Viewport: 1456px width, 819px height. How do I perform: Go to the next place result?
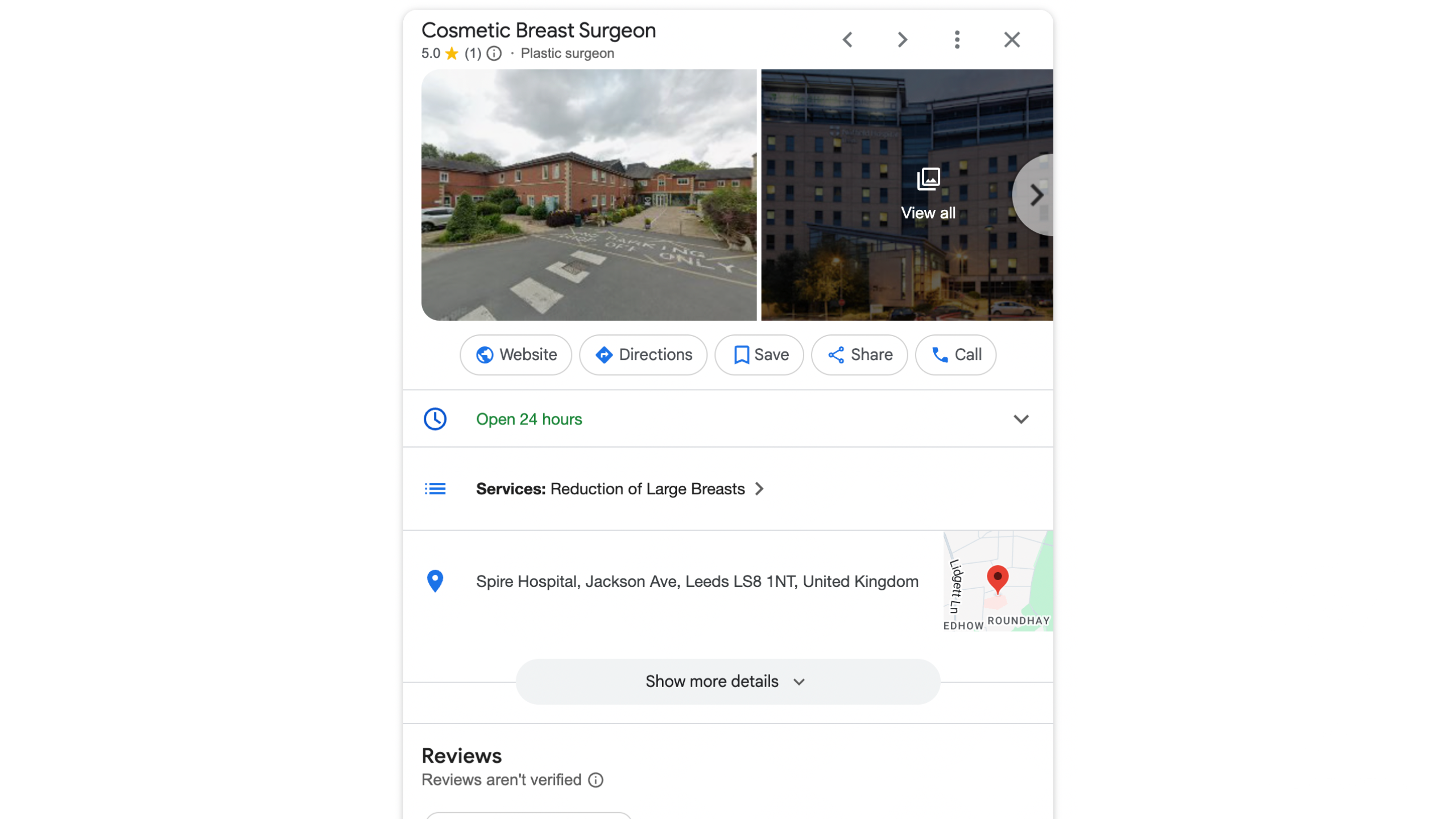pos(902,40)
